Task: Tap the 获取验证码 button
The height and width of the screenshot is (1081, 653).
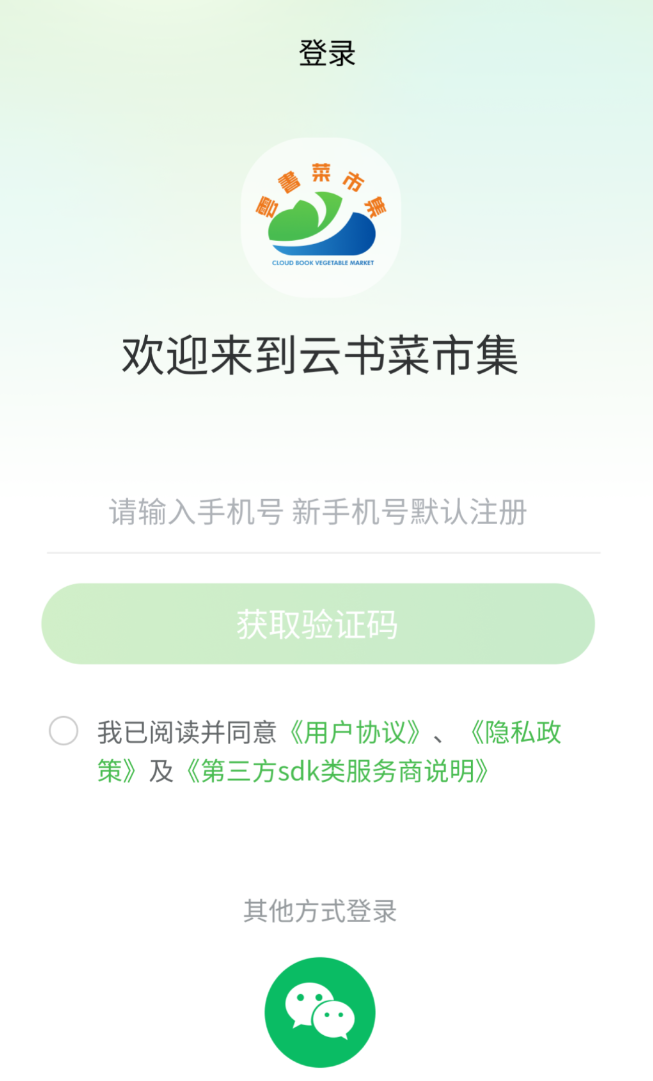Action: coord(318,624)
